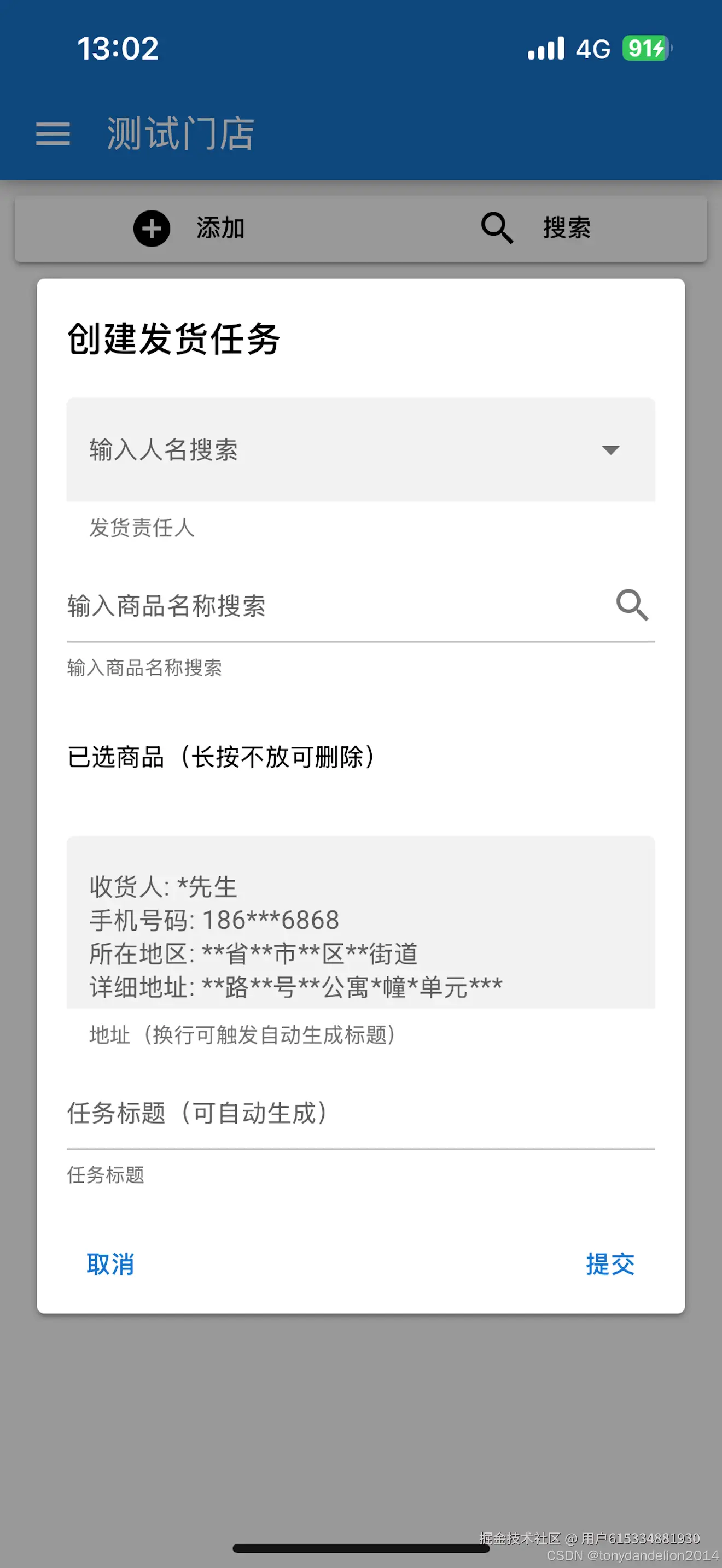Screen dimensions: 722x1568
Task: Open the navigation drawer menu
Action: (x=53, y=134)
